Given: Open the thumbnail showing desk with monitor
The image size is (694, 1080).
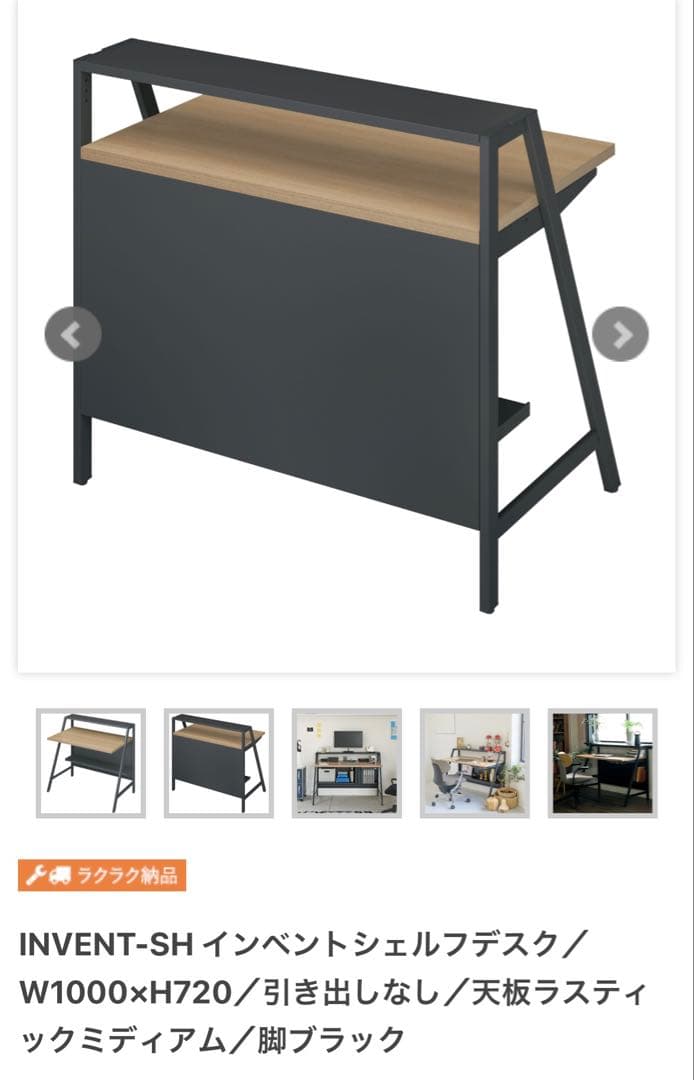Looking at the screenshot, I should (347, 763).
